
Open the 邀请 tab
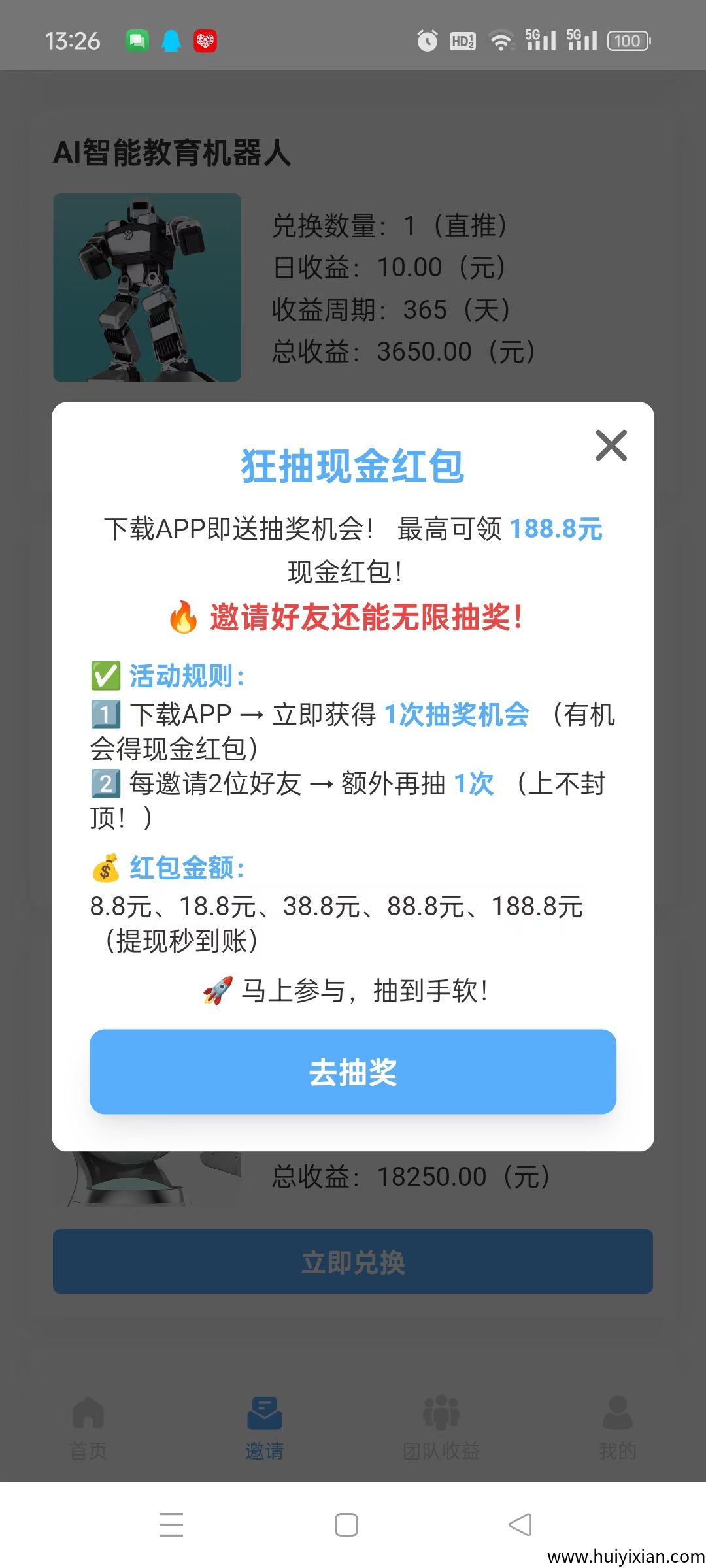coord(264,1428)
